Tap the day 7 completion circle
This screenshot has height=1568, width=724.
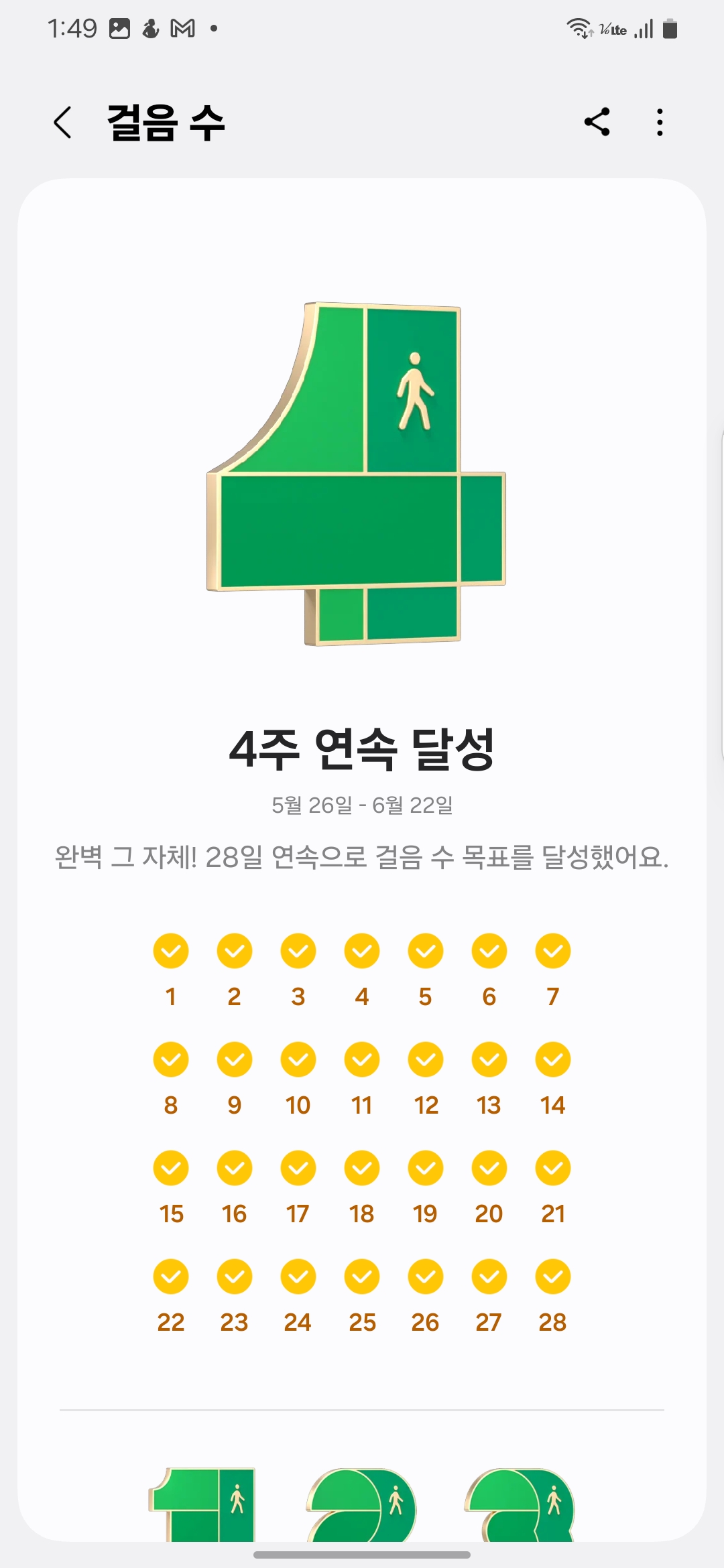551,951
